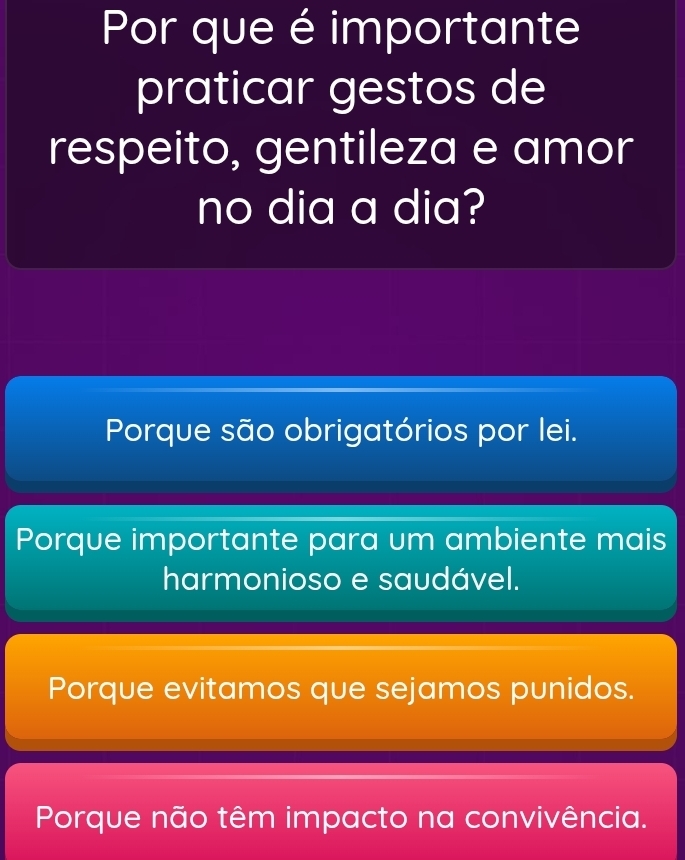This screenshot has width=685, height=860.
Task: Choose the 'ambiente mais harmonioso e saudável' answer
Action: tap(342, 560)
